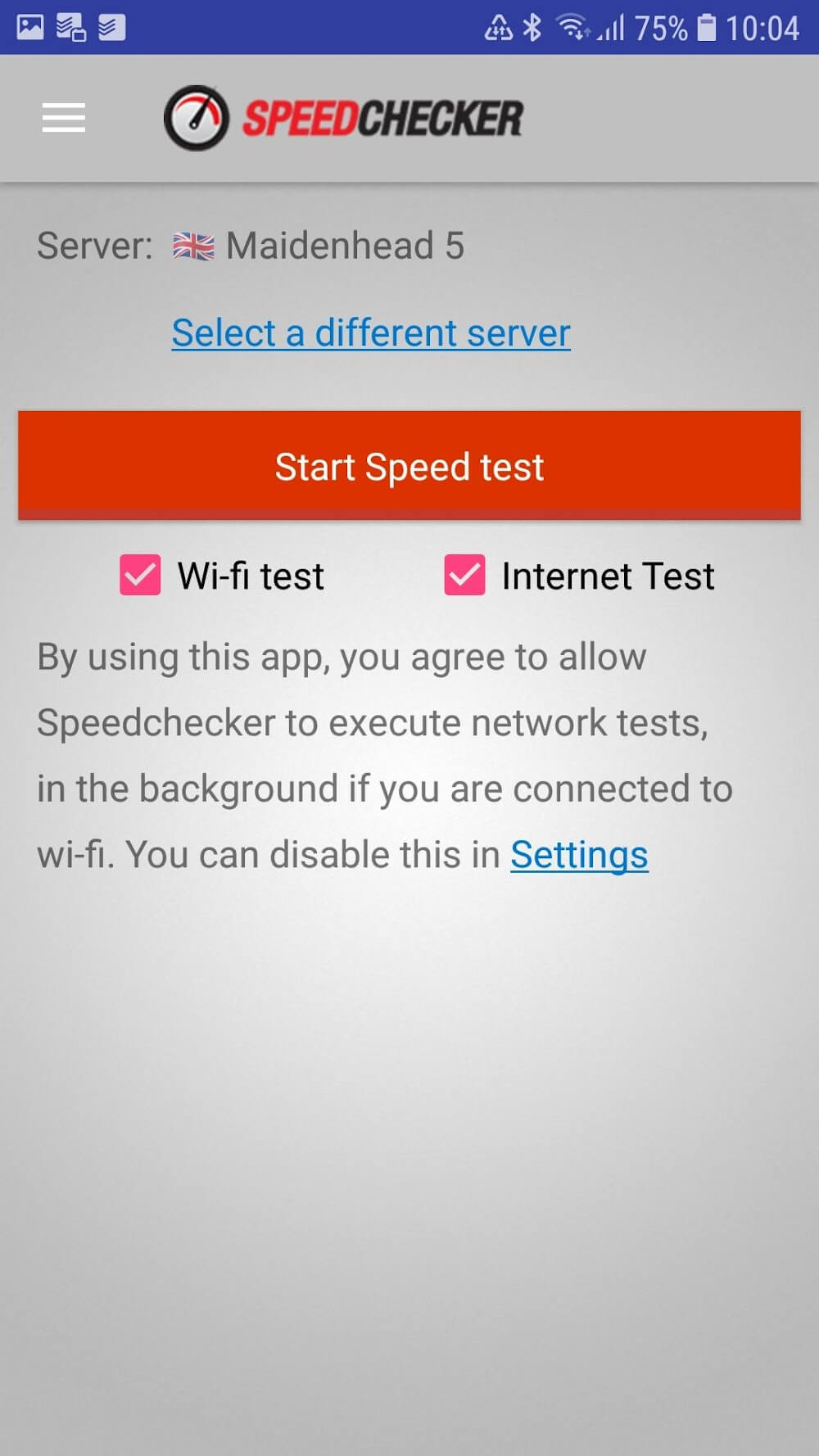Uncheck the Internet Test checkbox
The width and height of the screenshot is (819, 1456).
point(465,575)
